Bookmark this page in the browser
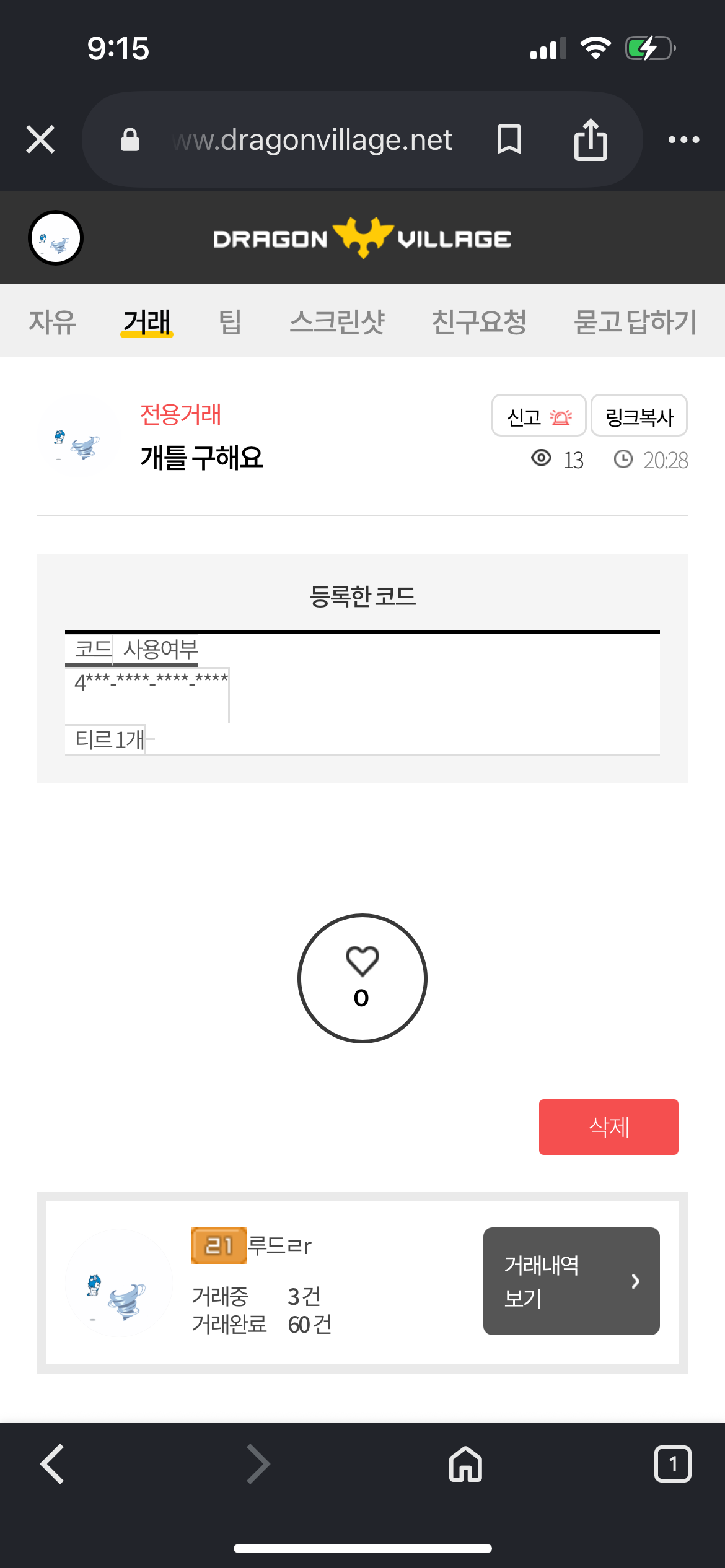The width and height of the screenshot is (725, 1568). click(509, 139)
